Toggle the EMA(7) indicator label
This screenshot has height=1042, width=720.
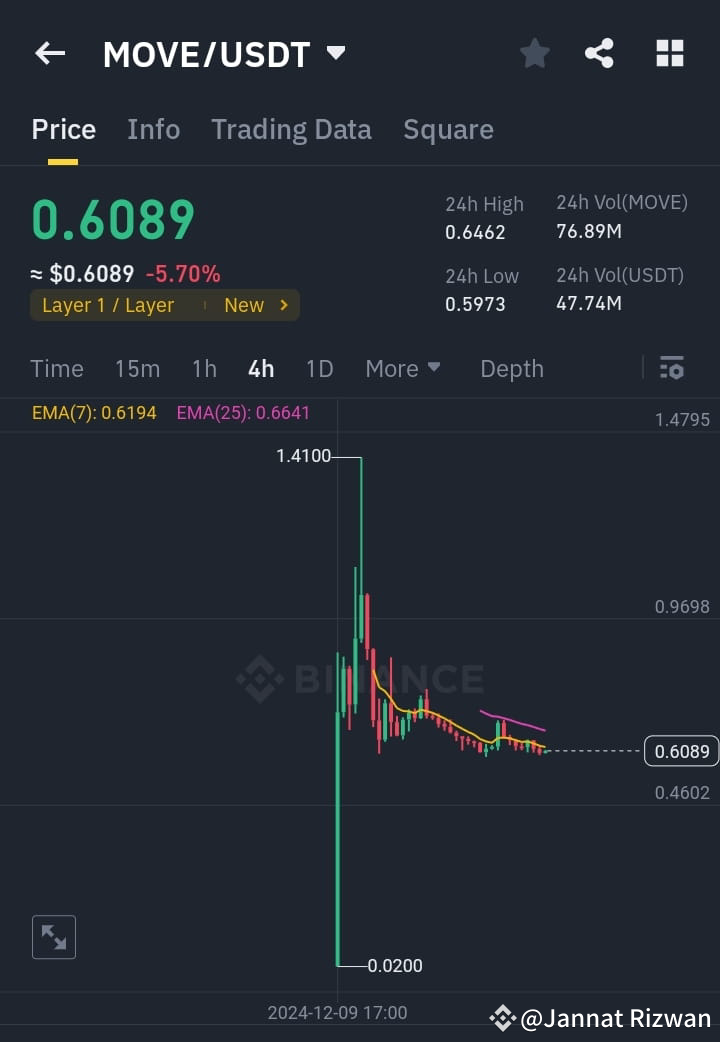pyautogui.click(x=94, y=412)
